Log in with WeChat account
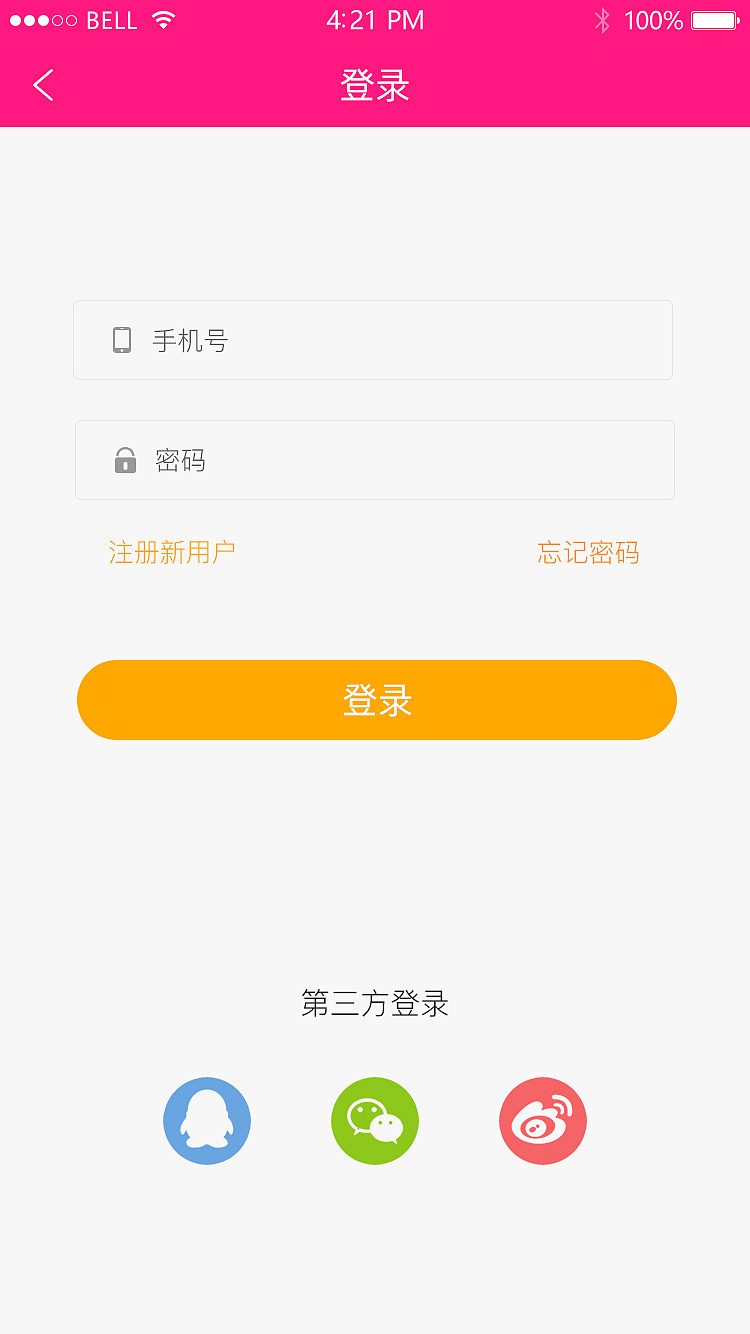 375,1120
